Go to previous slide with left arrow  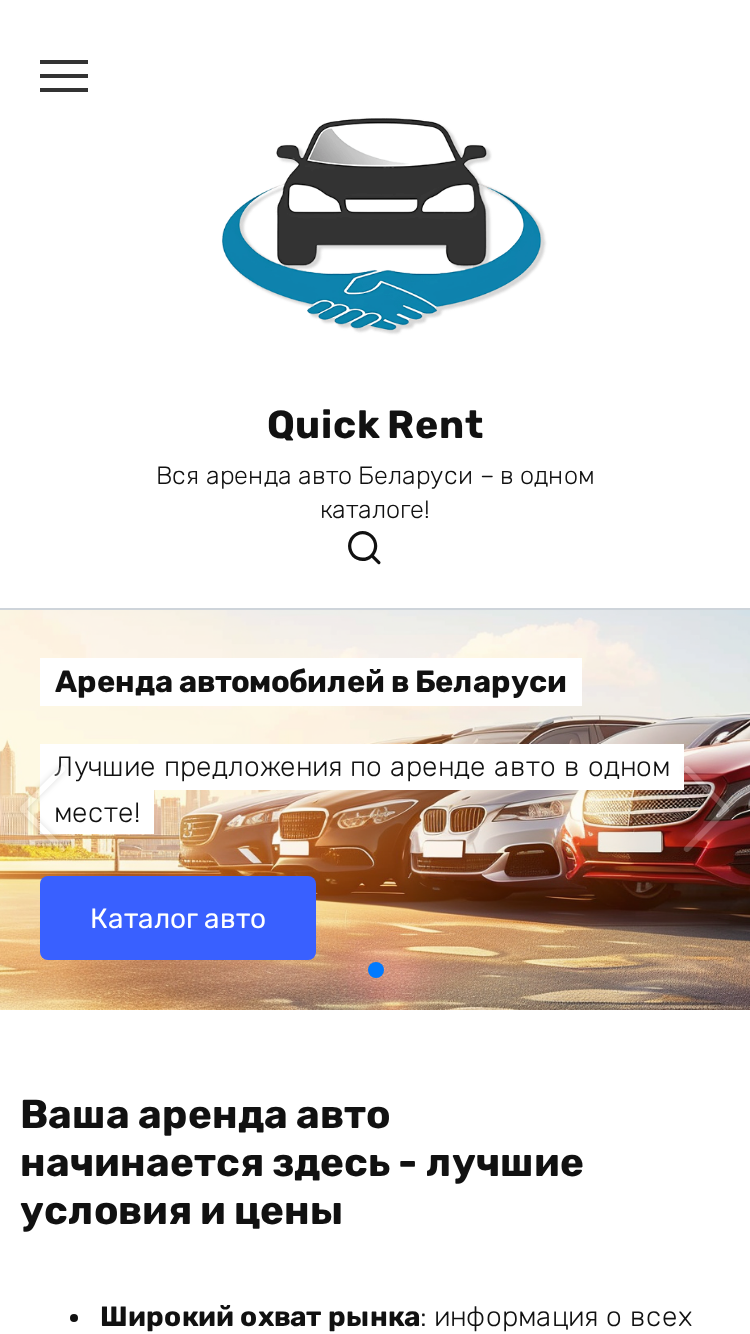point(40,810)
